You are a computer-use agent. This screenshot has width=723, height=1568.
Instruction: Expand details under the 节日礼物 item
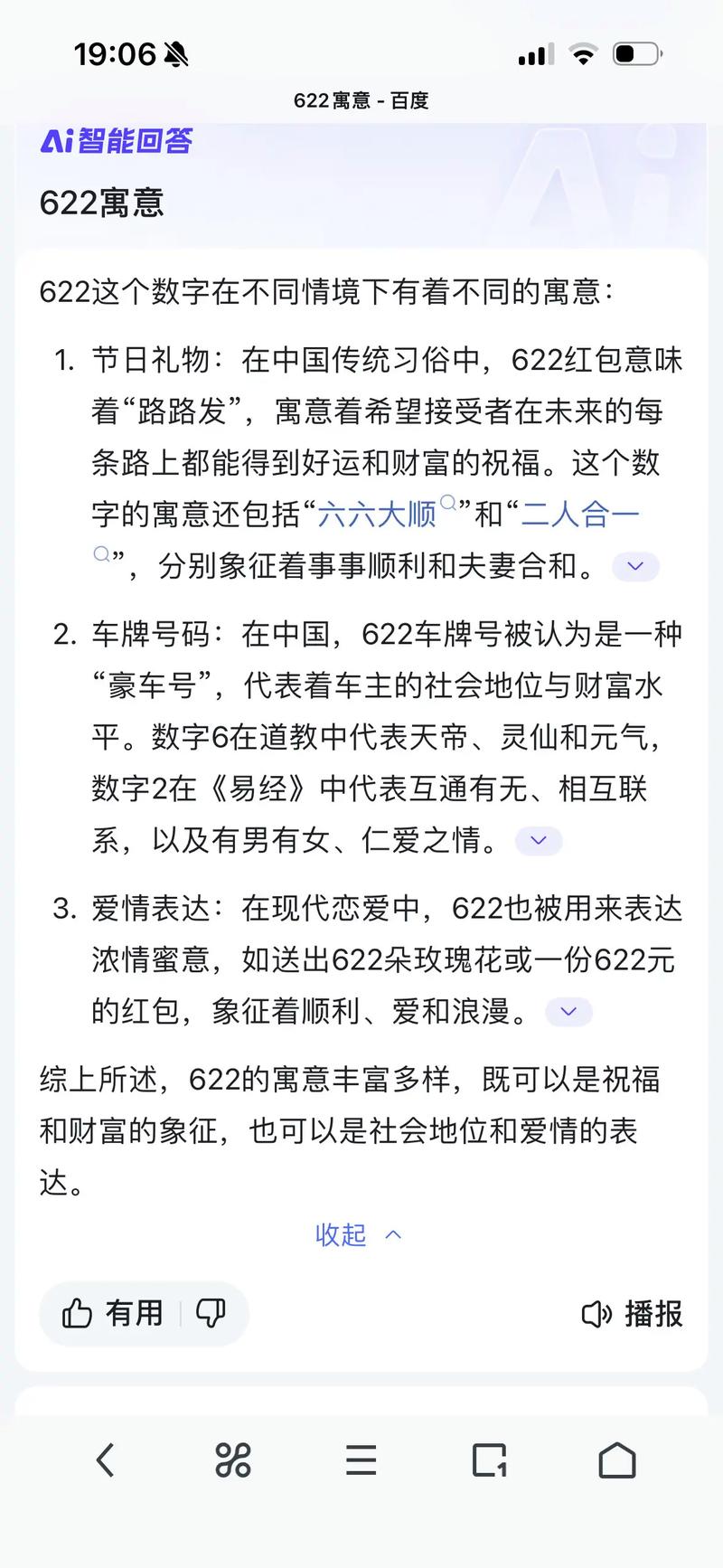635,567
